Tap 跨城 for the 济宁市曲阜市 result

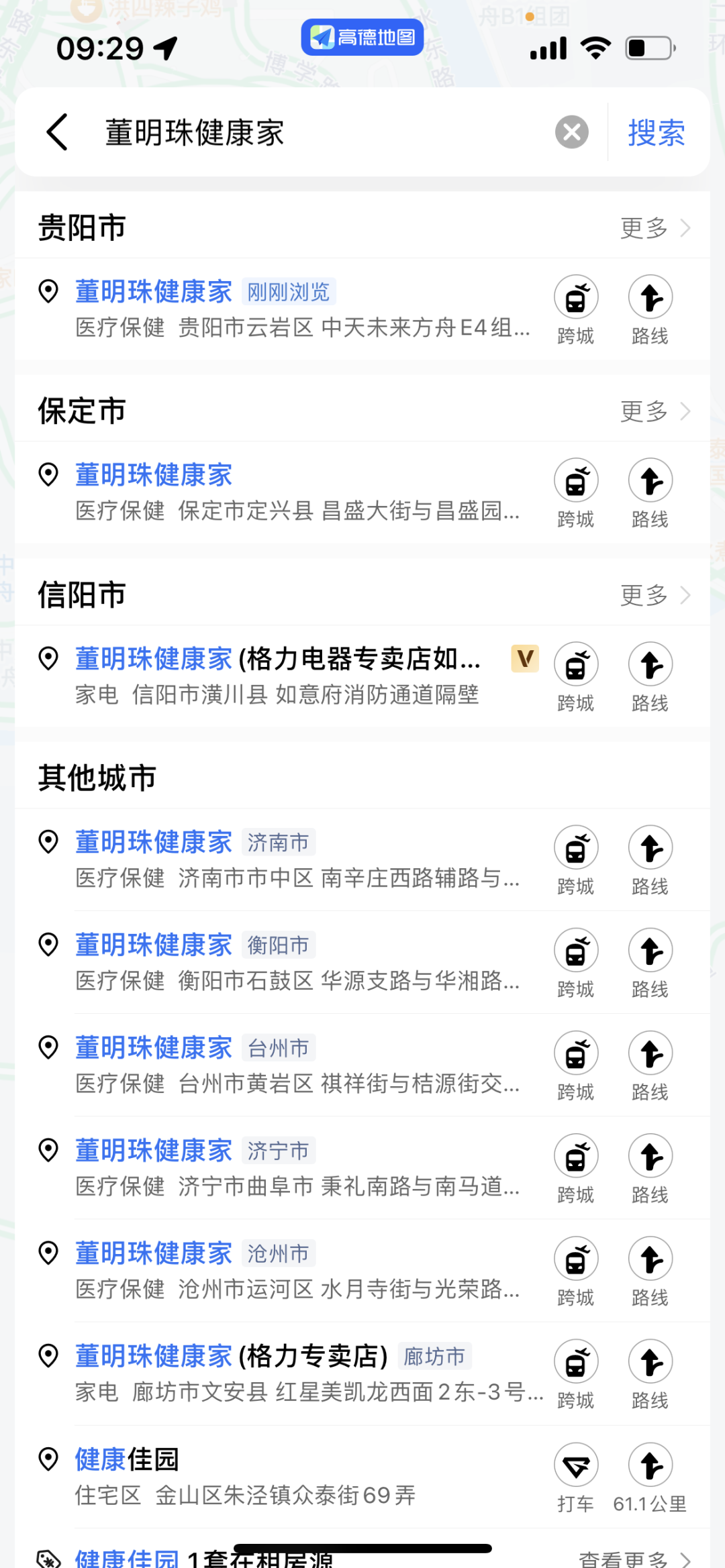click(x=576, y=1169)
